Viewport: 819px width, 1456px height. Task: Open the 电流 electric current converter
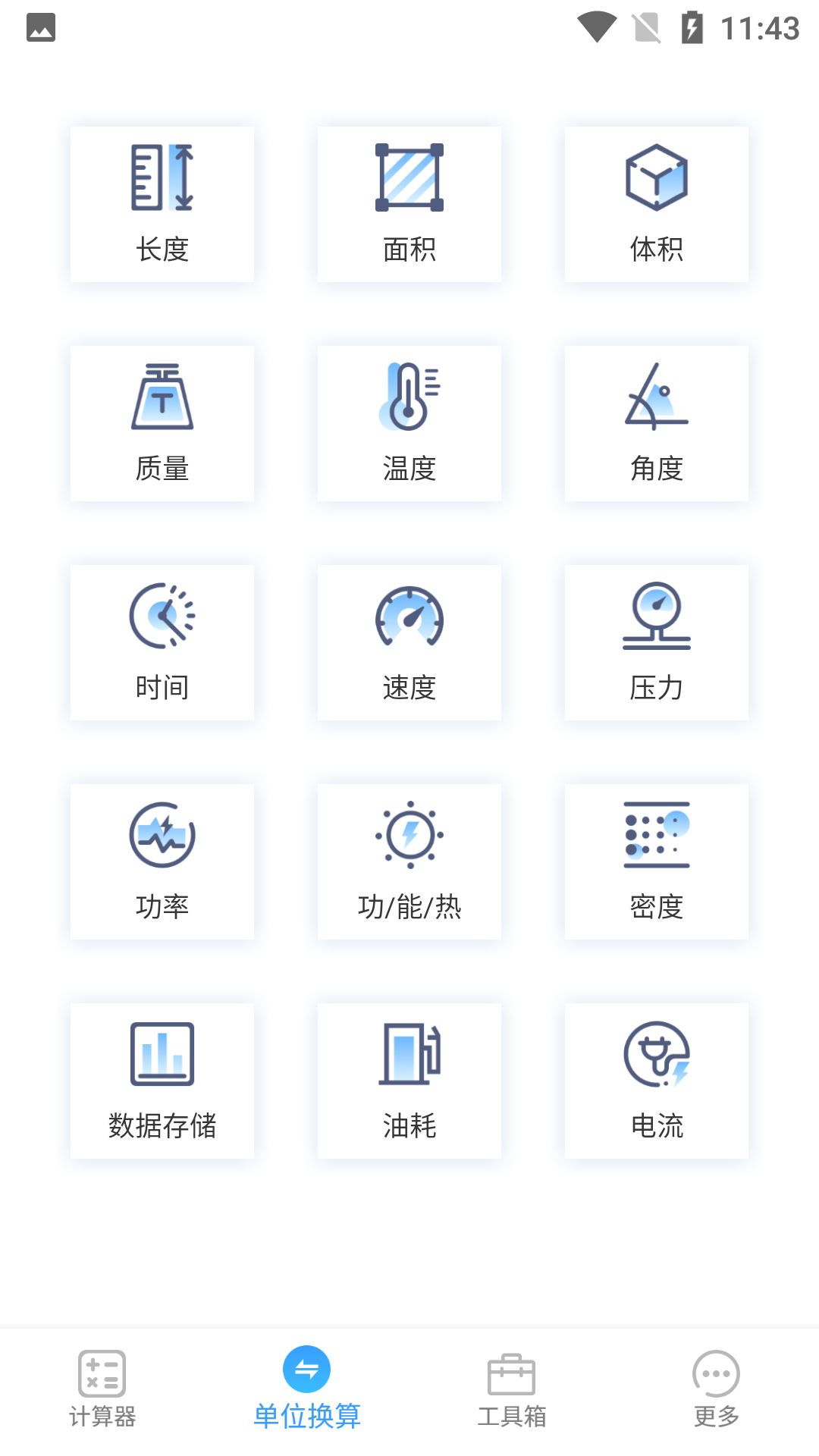click(x=656, y=1080)
